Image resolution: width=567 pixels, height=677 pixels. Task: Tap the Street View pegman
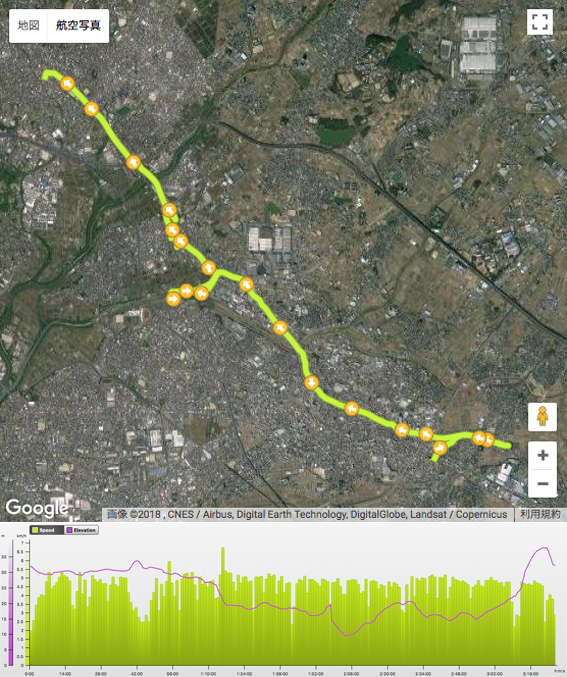click(x=542, y=417)
